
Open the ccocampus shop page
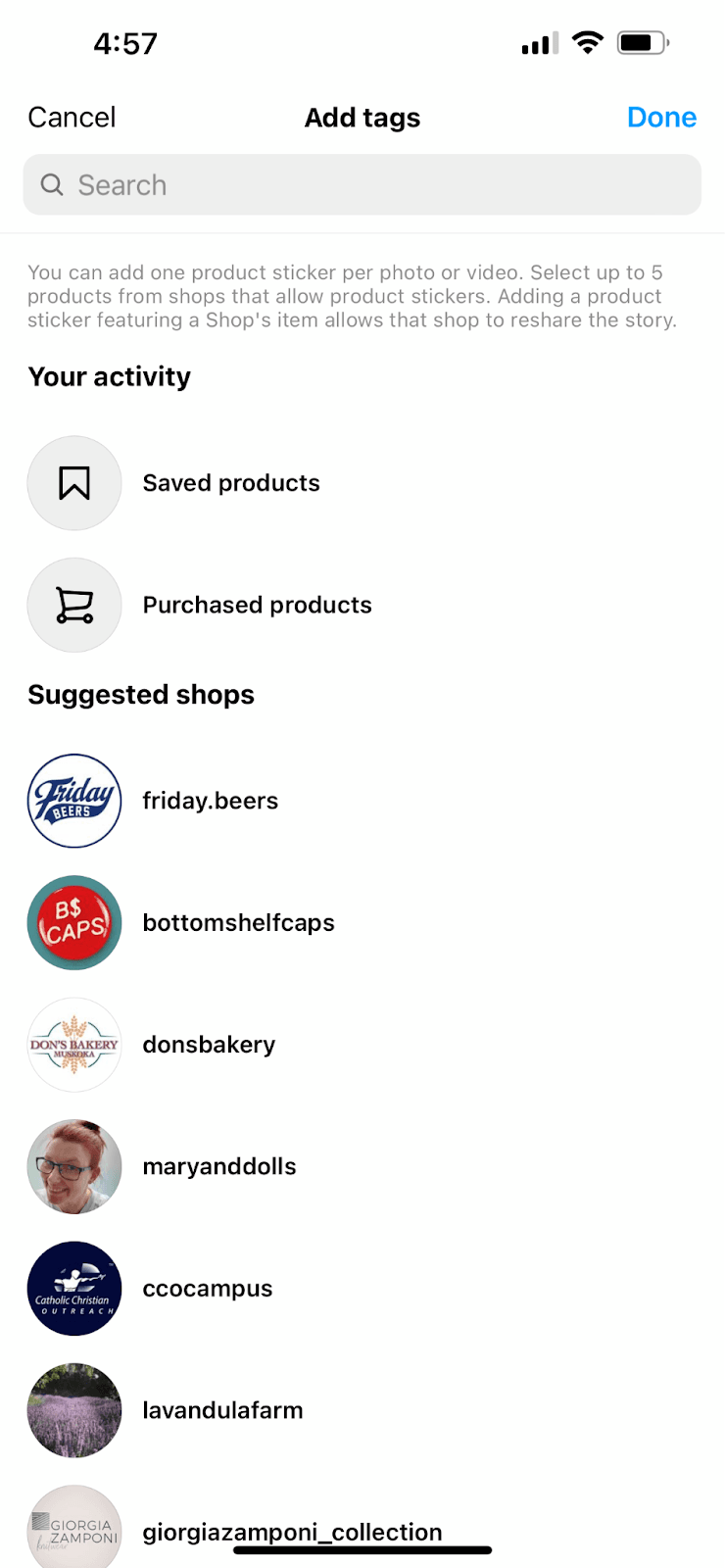(208, 1288)
